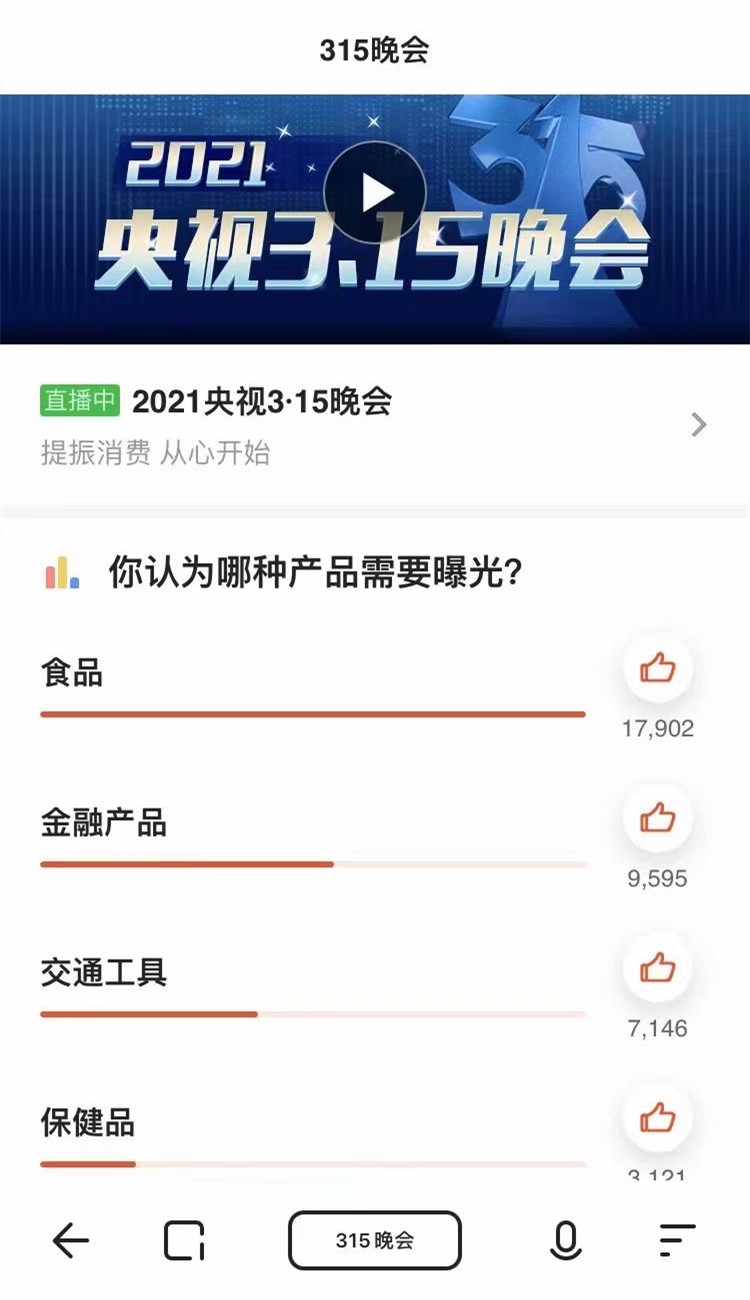Give a thumbs-up to 交通工具

coord(657,968)
